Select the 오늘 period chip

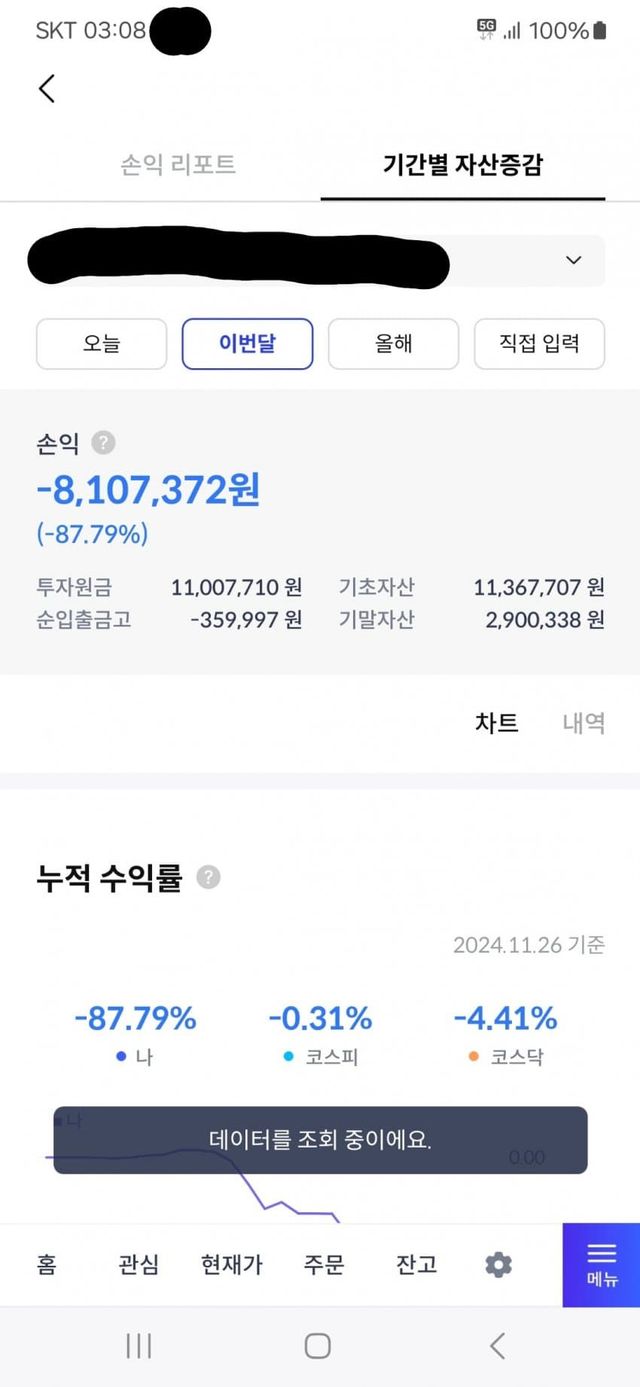tap(102, 344)
